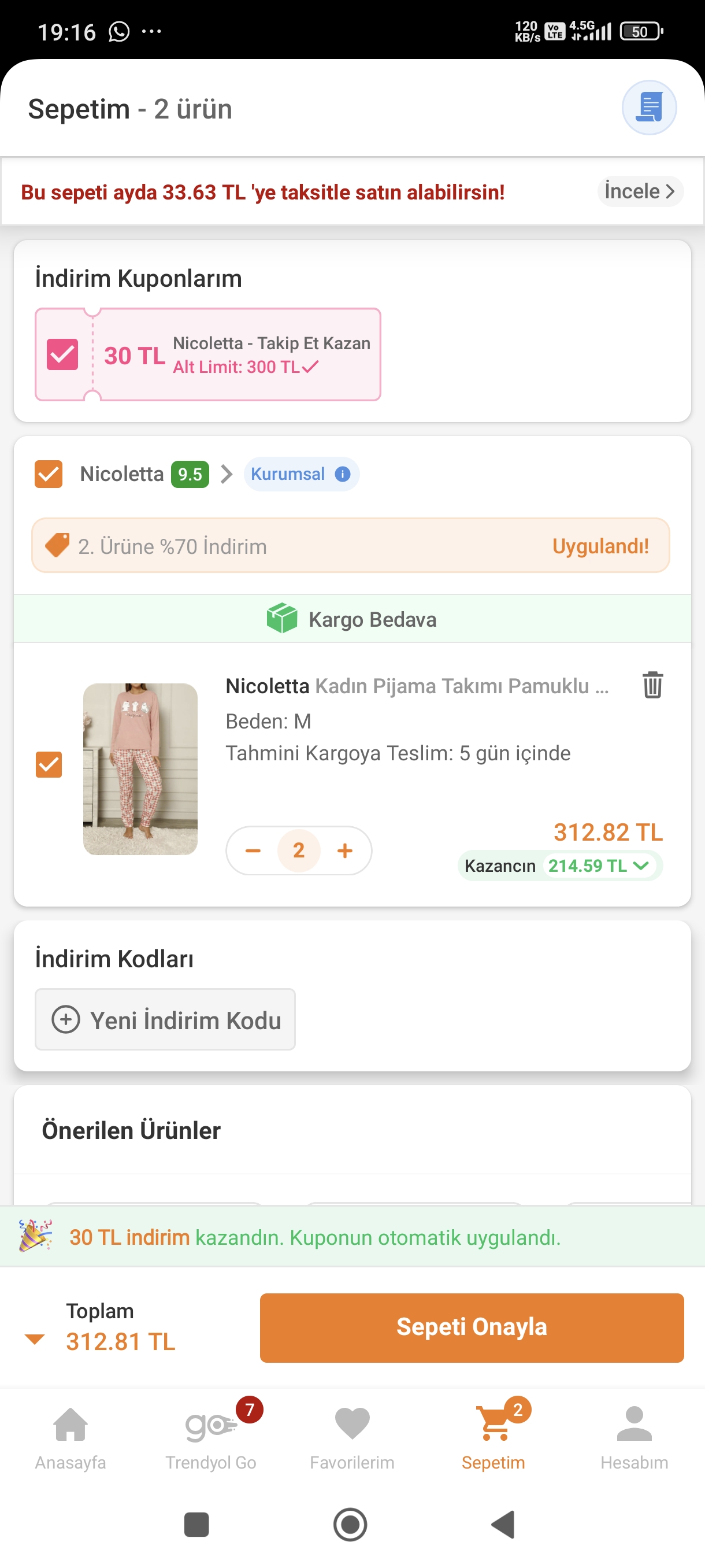Switch to Trendyol Go tab

click(211, 1437)
